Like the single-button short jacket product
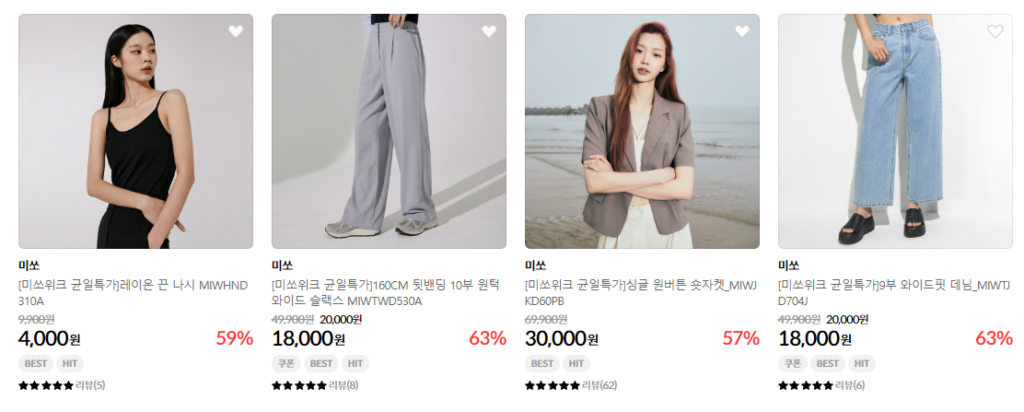 [742, 32]
